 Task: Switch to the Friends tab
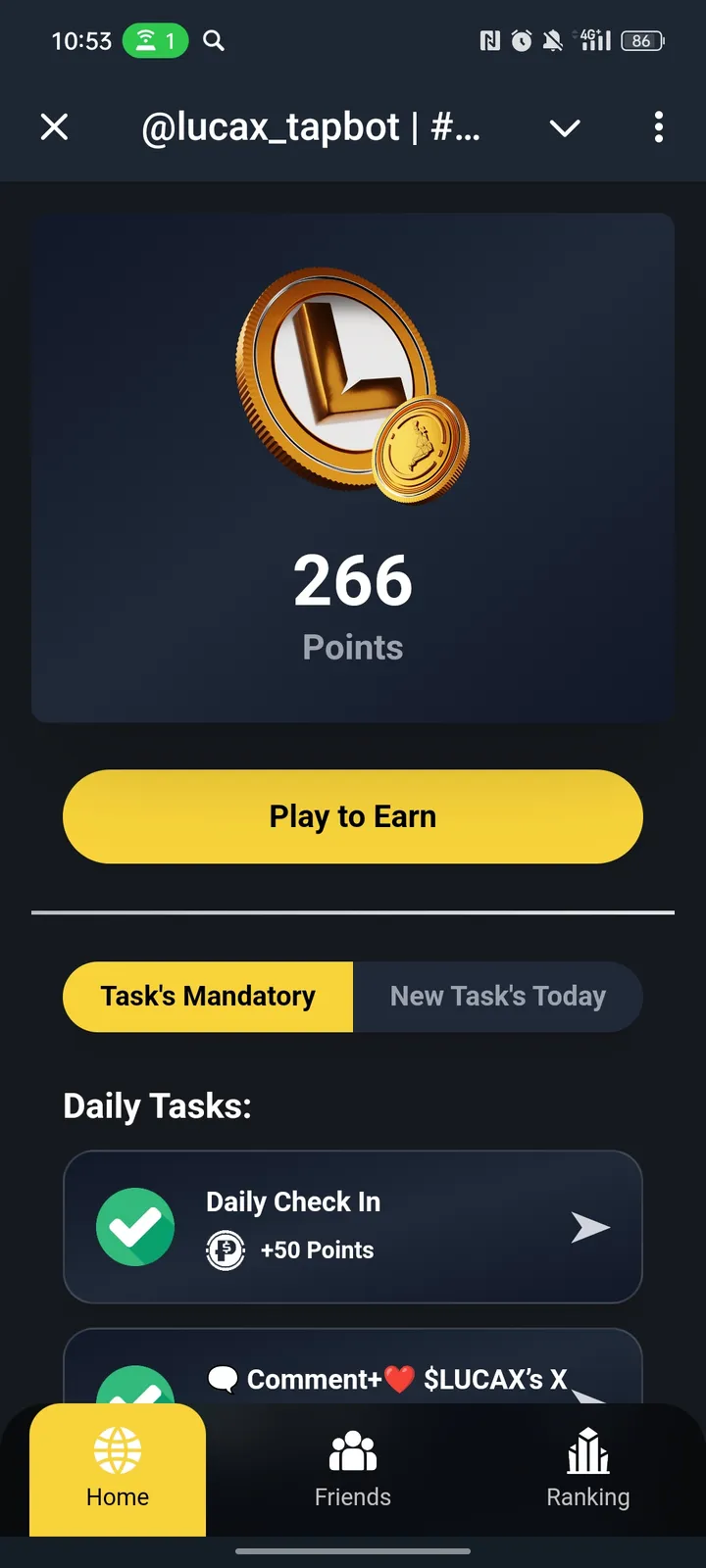tap(353, 1469)
